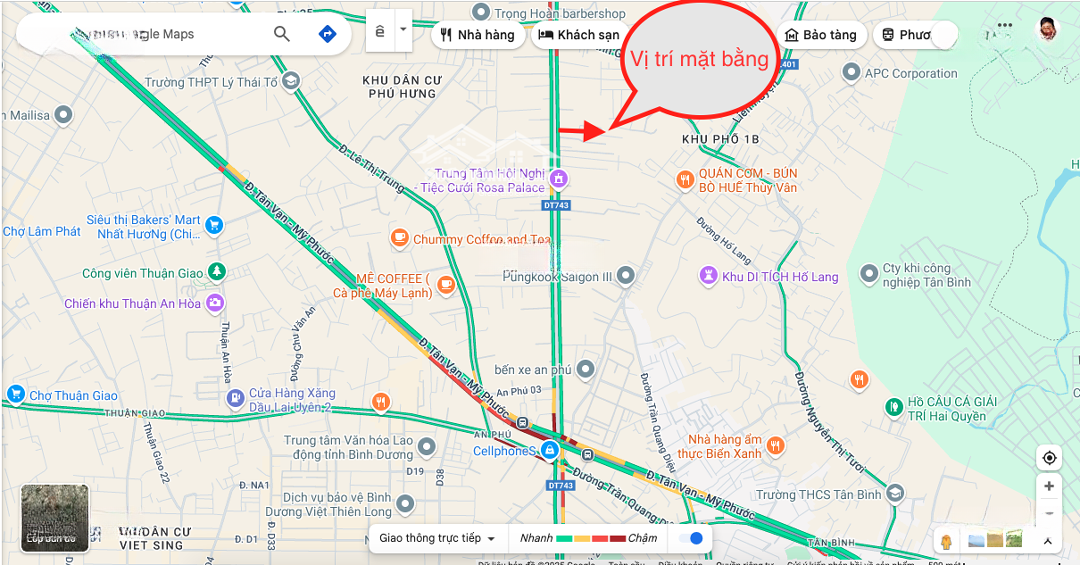Open directions with the blue arrow icon
Image resolution: width=1080 pixels, height=565 pixels.
(x=327, y=34)
